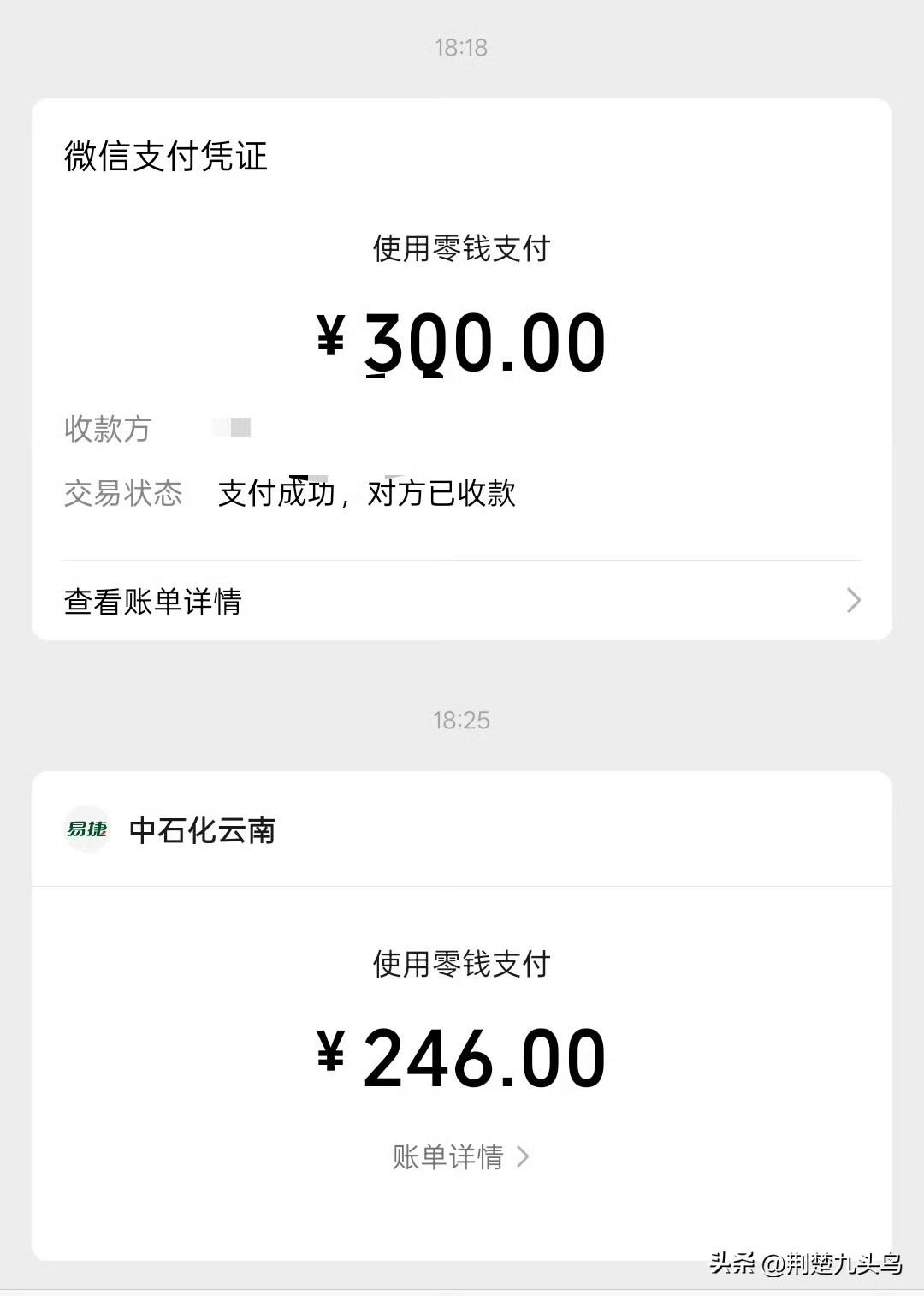
Task: Open the second payment card
Action: [462, 1010]
